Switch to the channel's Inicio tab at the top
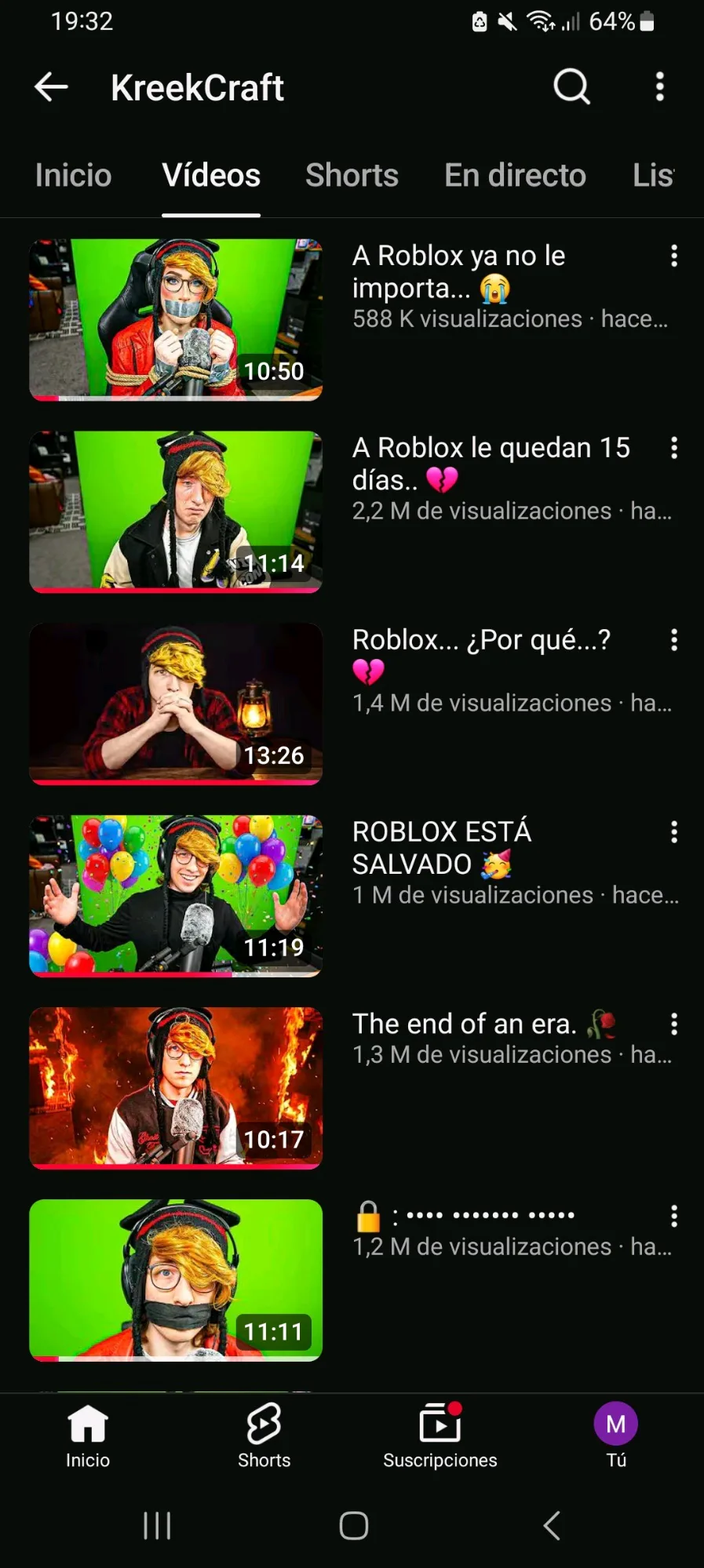Image resolution: width=704 pixels, height=1568 pixels. [73, 175]
